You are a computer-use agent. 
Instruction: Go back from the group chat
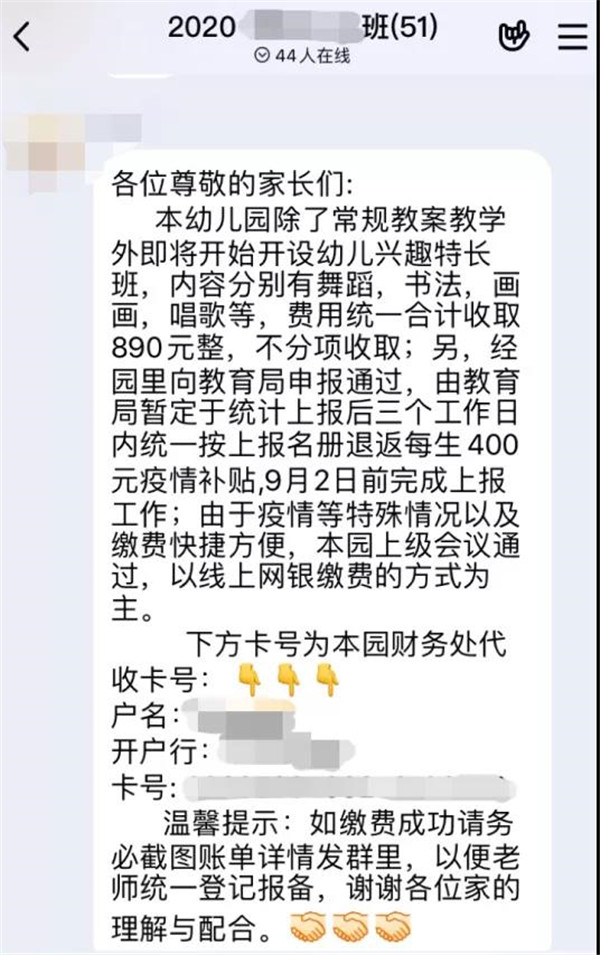pyautogui.click(x=22, y=37)
